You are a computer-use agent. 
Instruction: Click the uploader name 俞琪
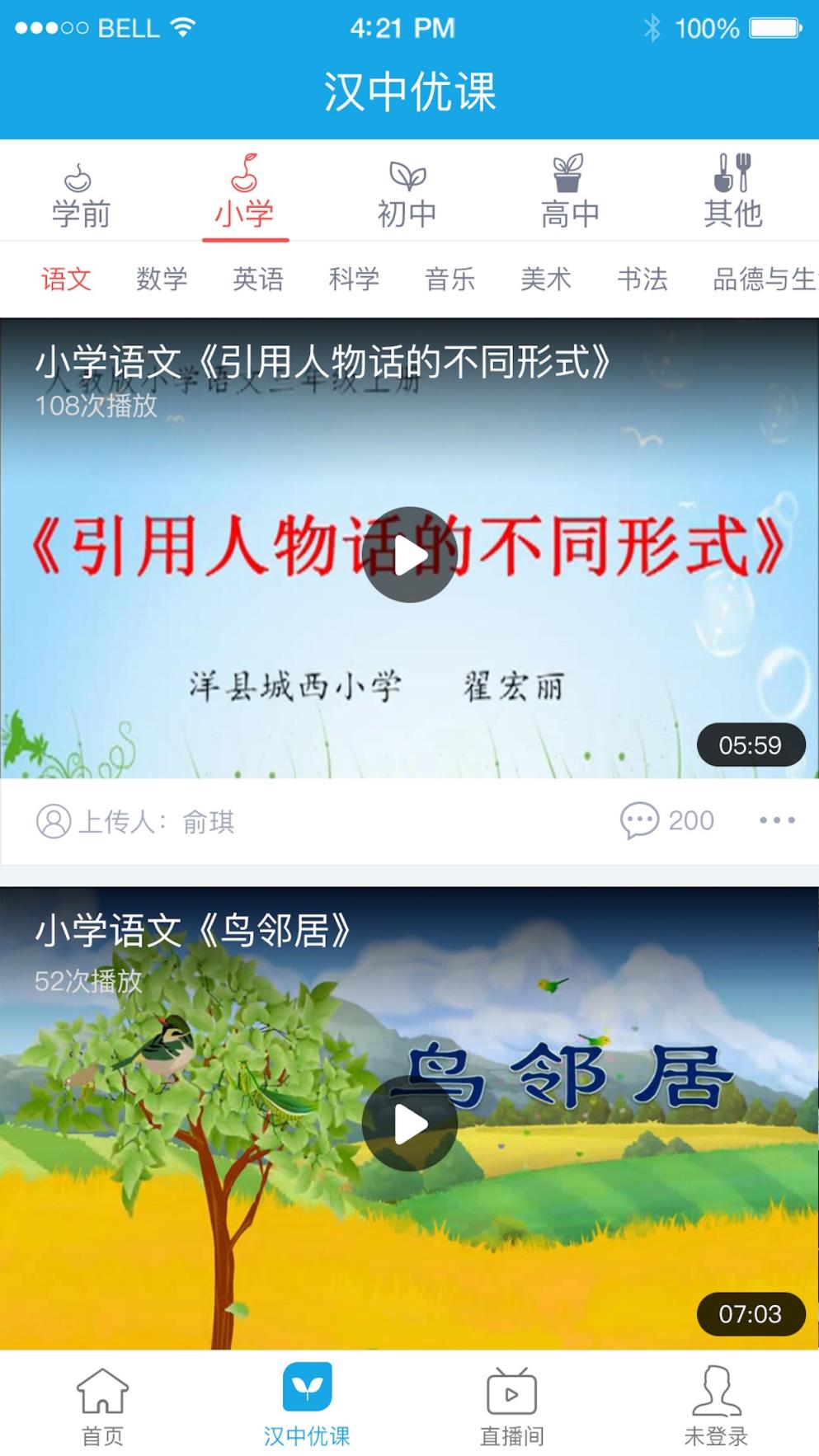point(210,823)
